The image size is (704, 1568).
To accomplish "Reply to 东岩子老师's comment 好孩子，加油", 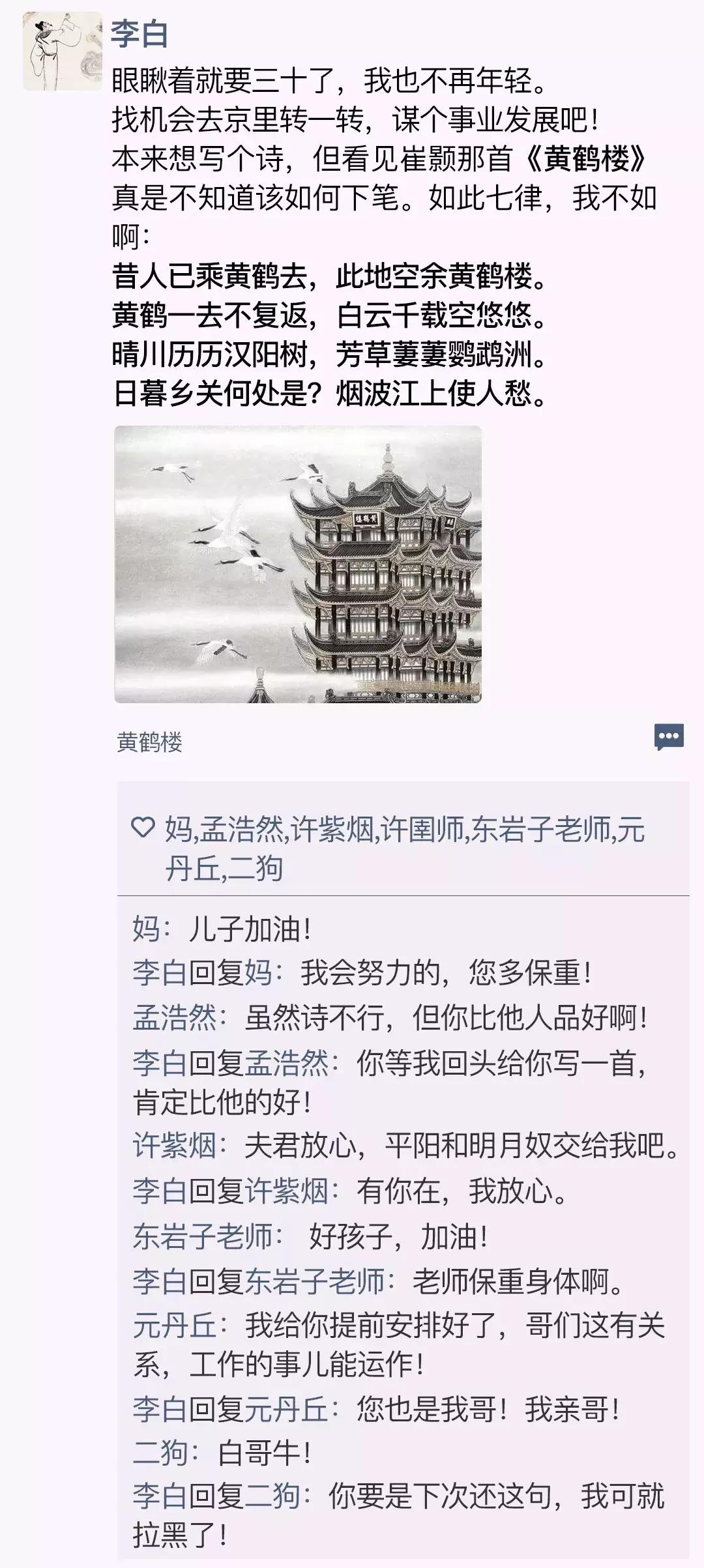I will [310, 1237].
